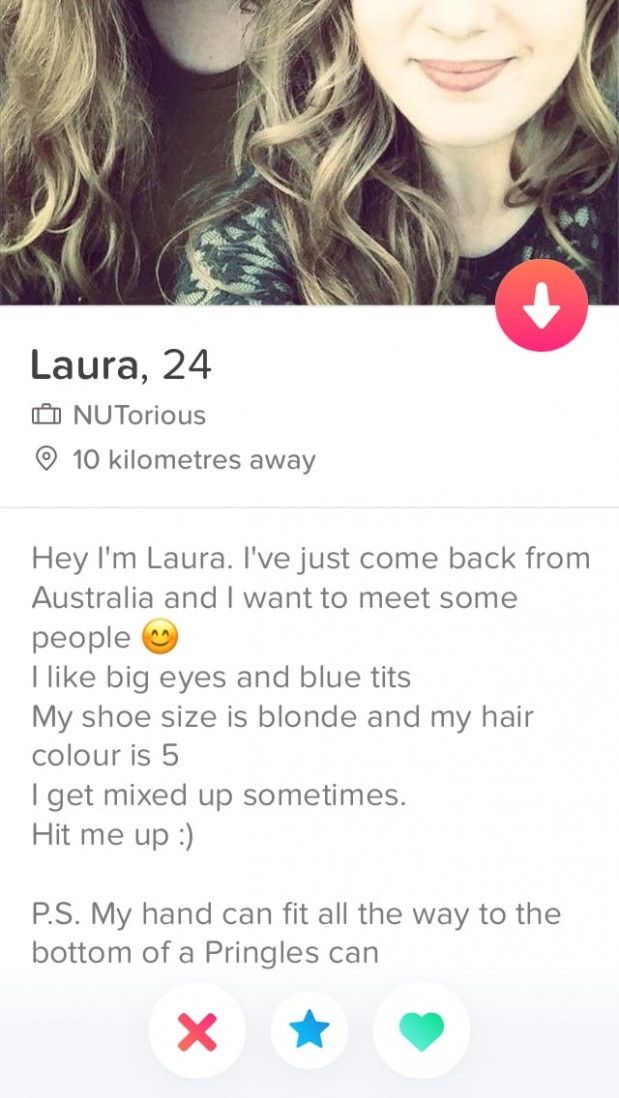Collapse the profile with the down arrow button

tap(541, 306)
